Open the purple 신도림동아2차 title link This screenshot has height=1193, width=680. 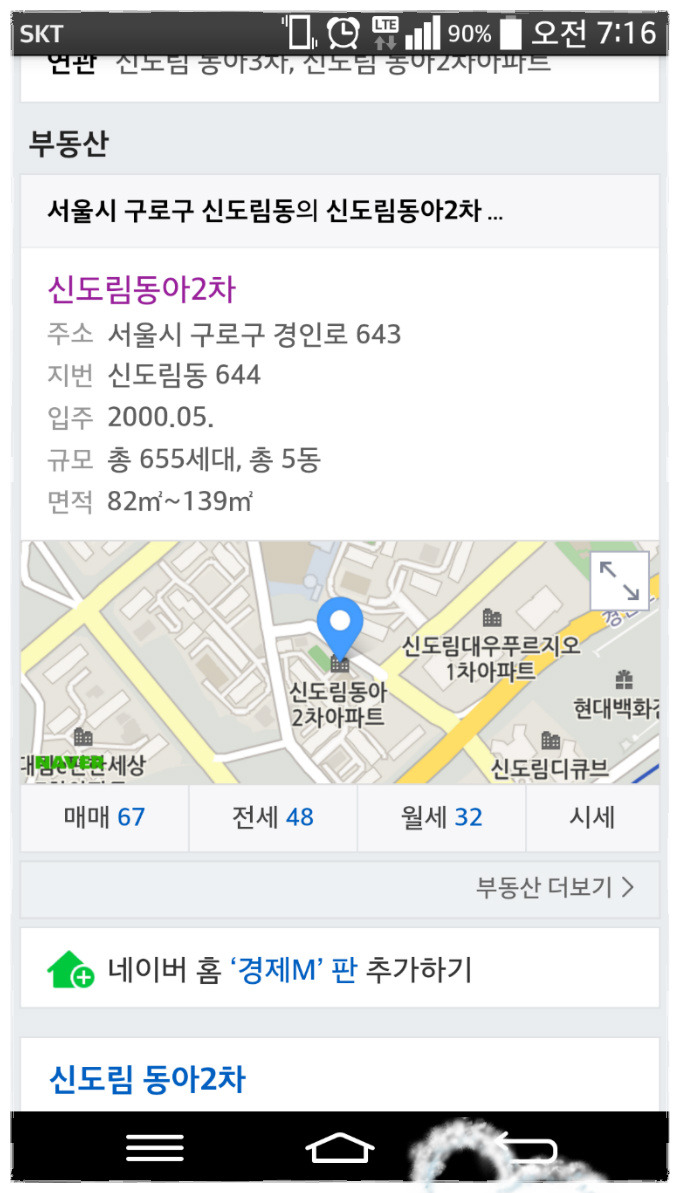click(x=141, y=290)
